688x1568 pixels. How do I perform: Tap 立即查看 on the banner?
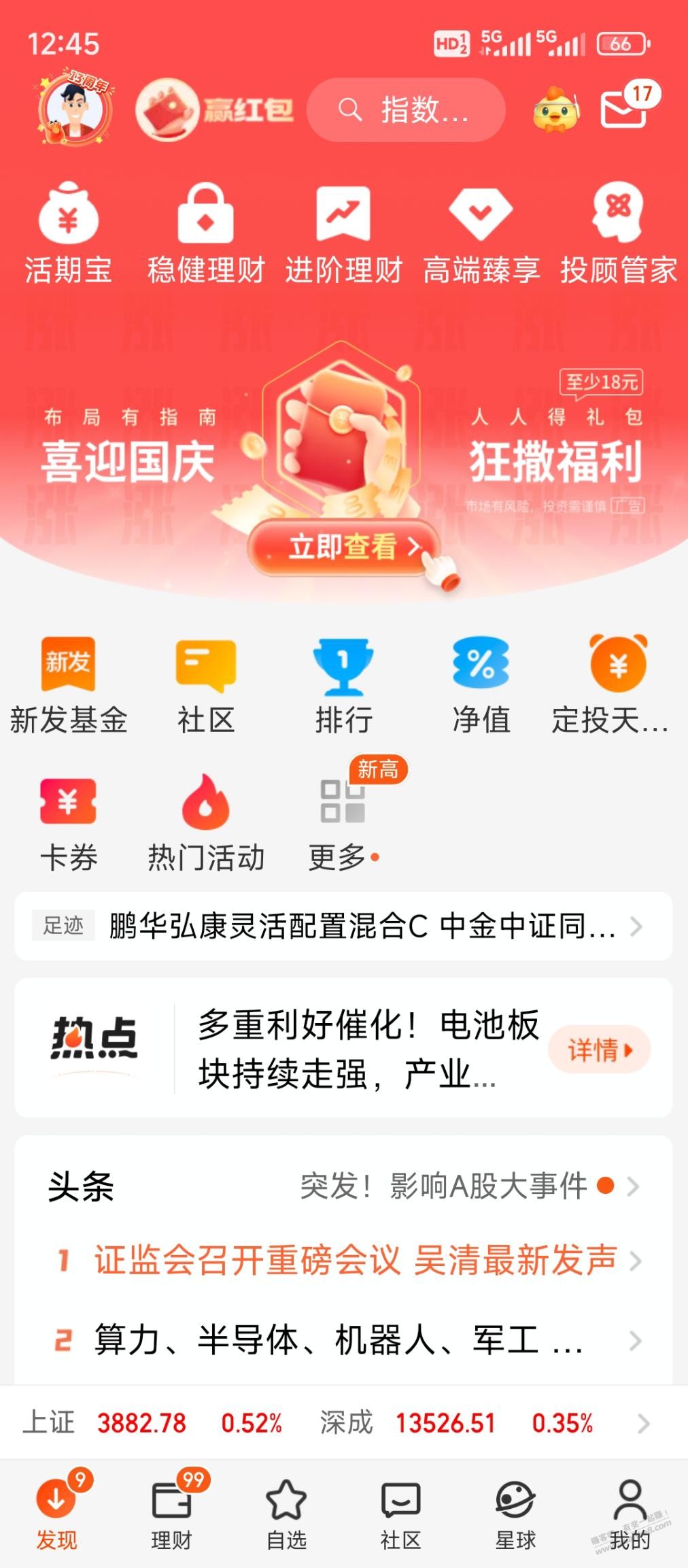tap(343, 547)
